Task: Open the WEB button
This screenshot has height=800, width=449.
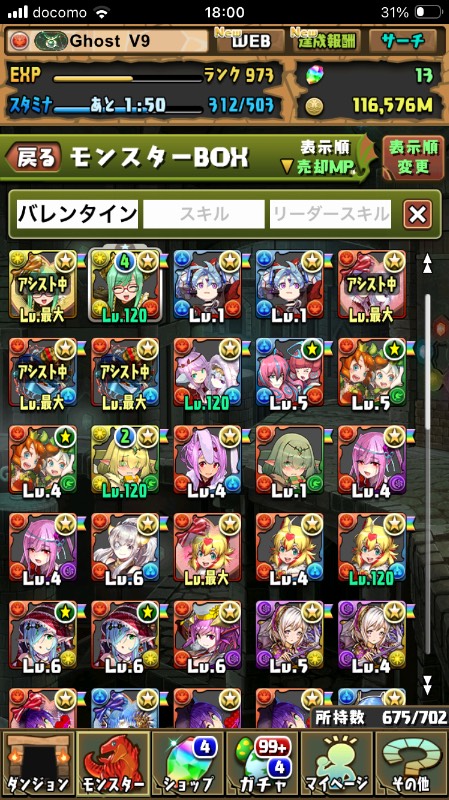Action: pos(251,41)
